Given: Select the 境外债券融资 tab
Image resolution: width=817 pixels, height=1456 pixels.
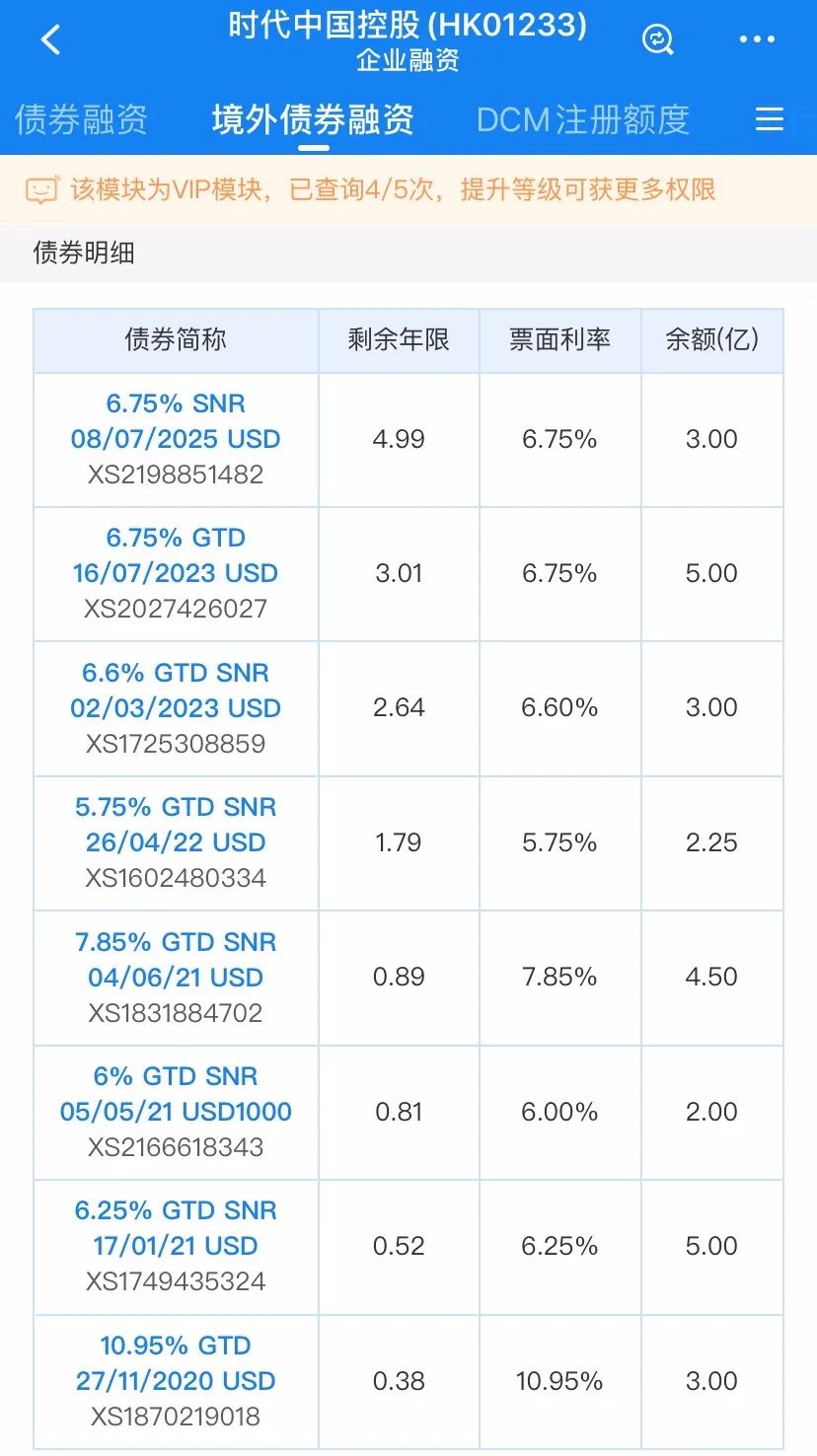Looking at the screenshot, I should click(313, 120).
